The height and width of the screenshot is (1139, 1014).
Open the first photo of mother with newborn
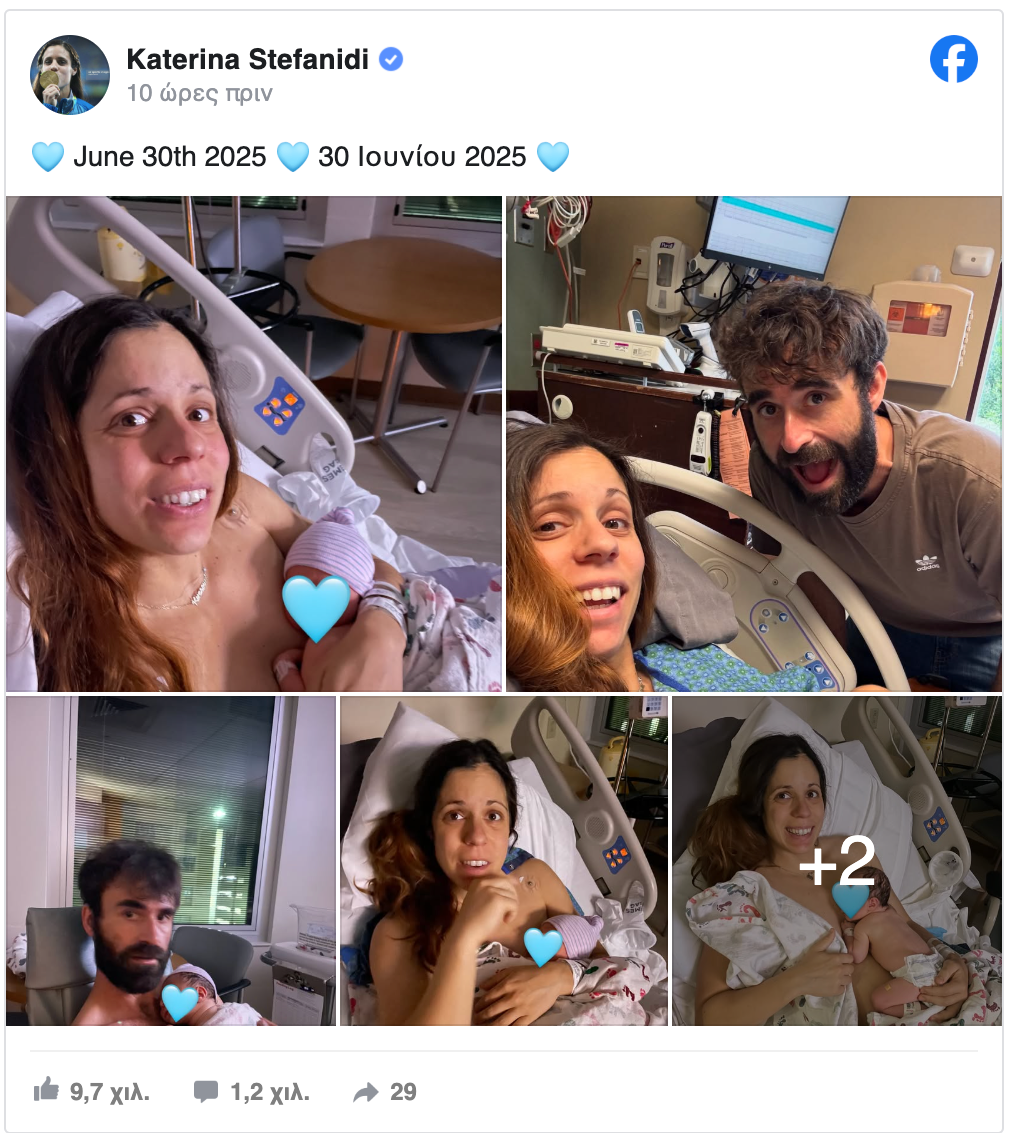[x=254, y=443]
